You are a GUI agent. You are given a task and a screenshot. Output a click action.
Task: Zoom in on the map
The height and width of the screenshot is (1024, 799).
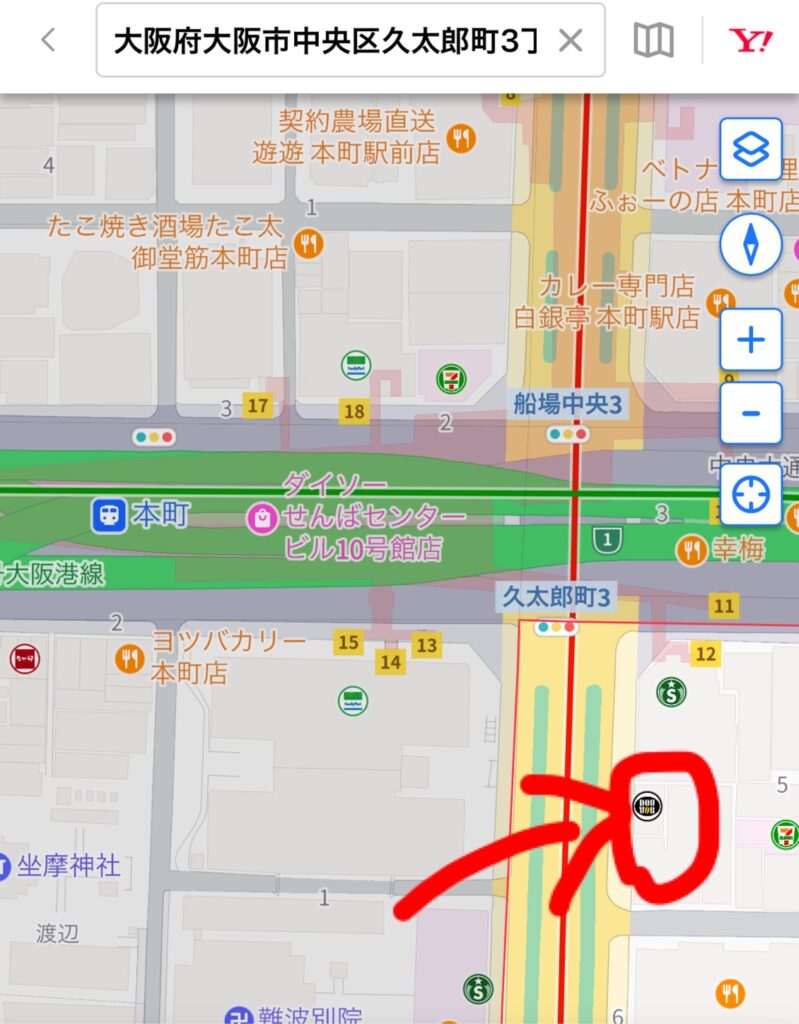coord(750,340)
